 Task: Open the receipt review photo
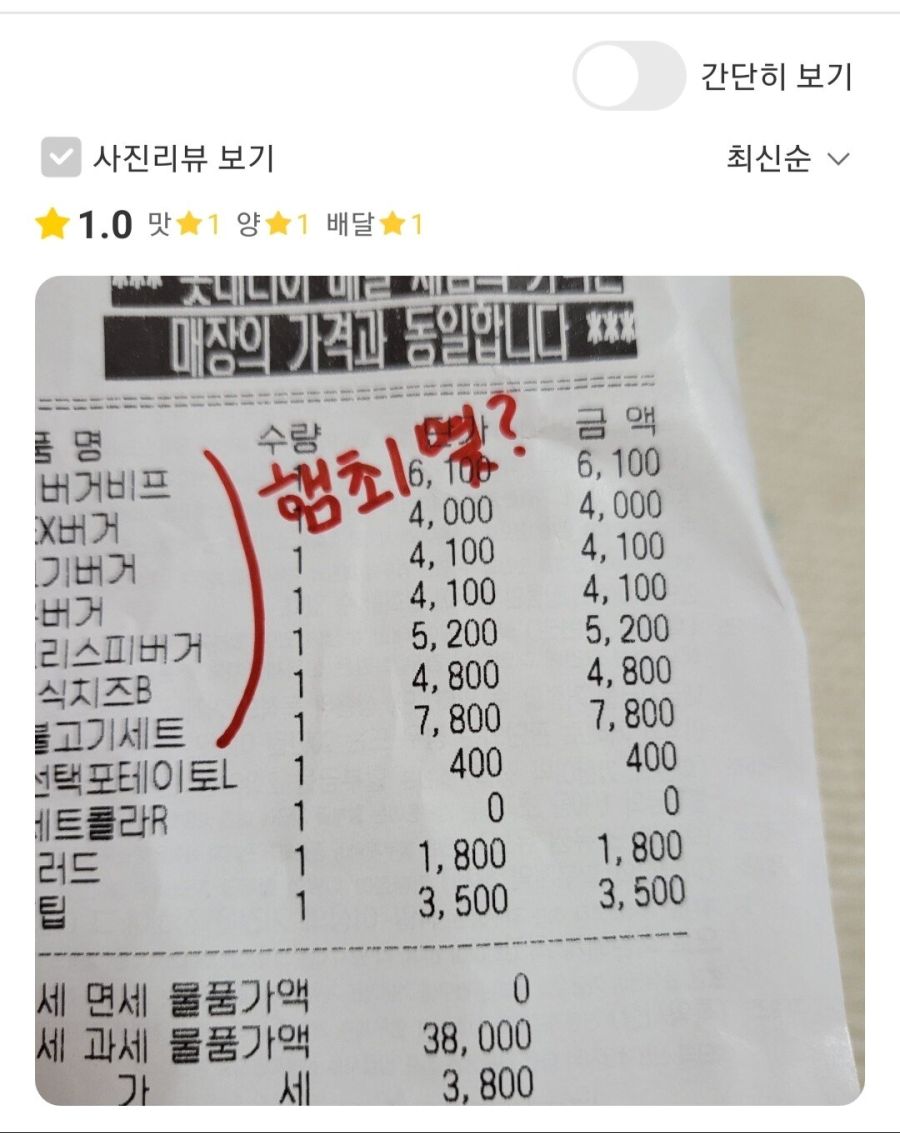tap(450, 690)
